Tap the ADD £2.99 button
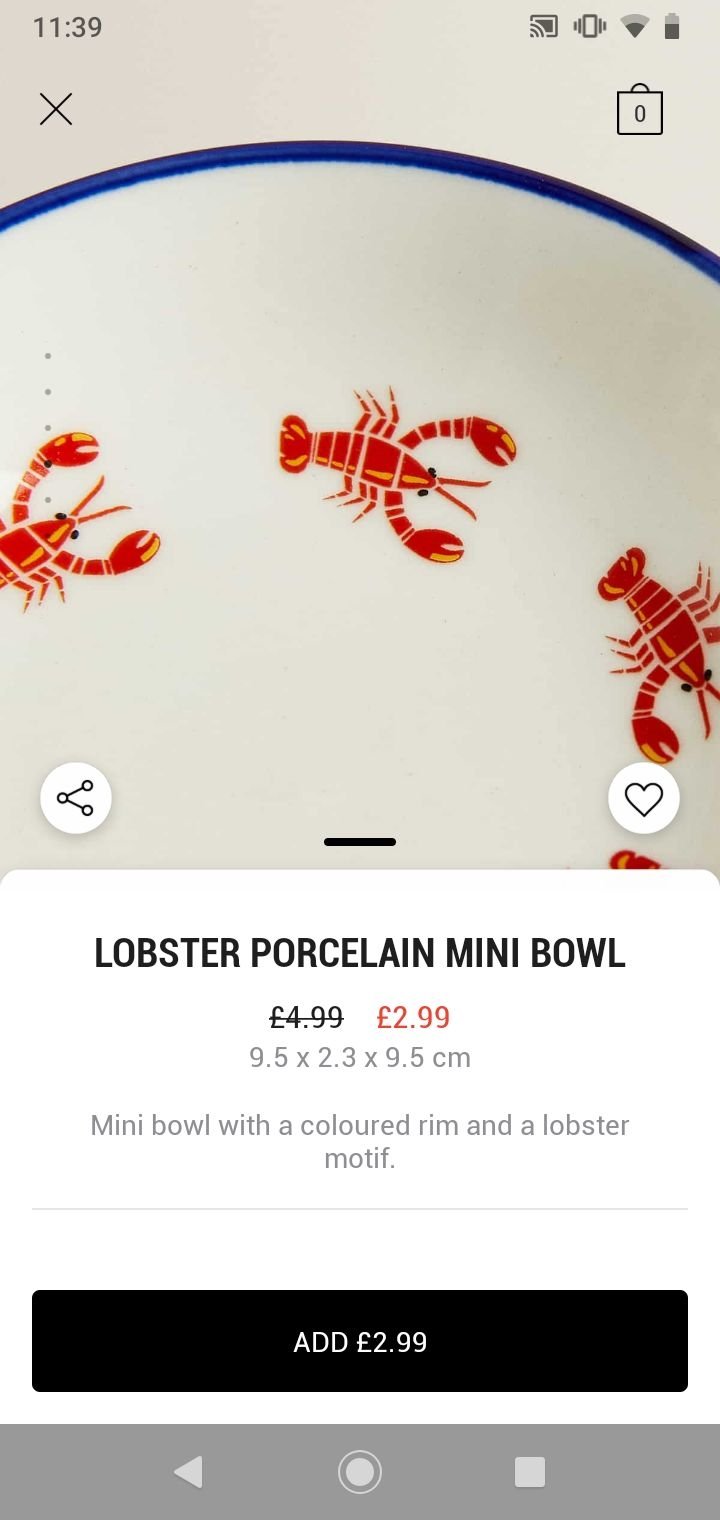720x1520 pixels. [x=360, y=1341]
